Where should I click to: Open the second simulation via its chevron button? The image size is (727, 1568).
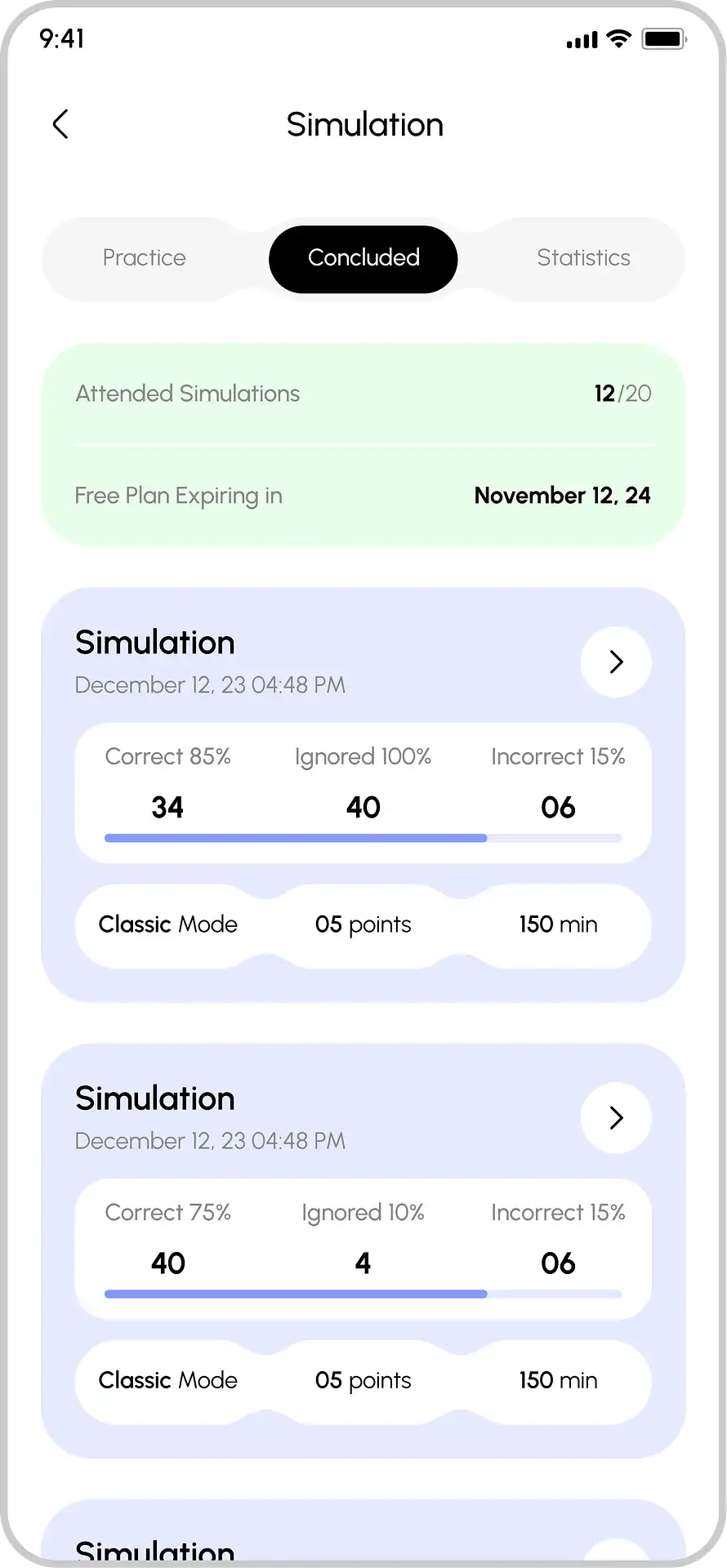click(616, 1118)
